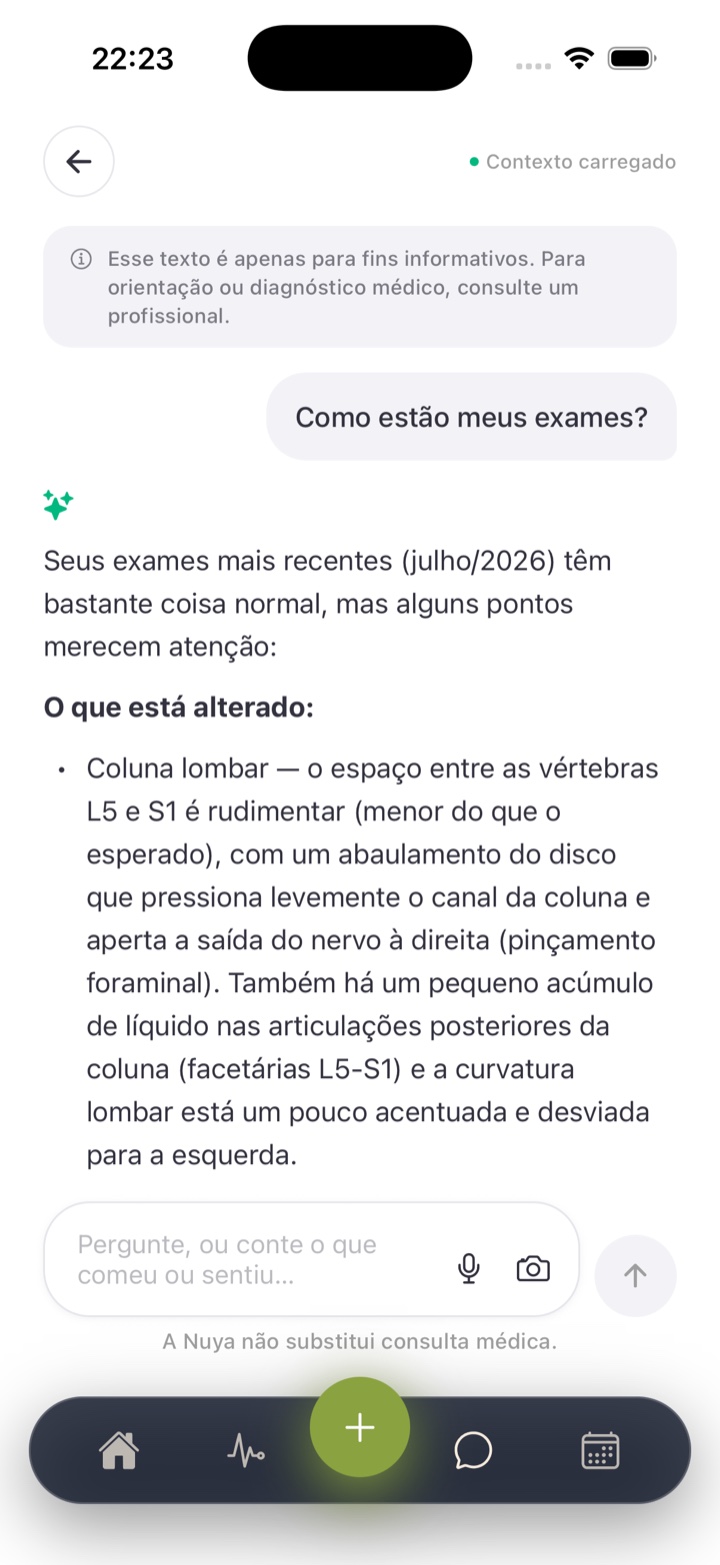Switch to the health pulse tab
The image size is (720, 1565).
coord(245,1449)
